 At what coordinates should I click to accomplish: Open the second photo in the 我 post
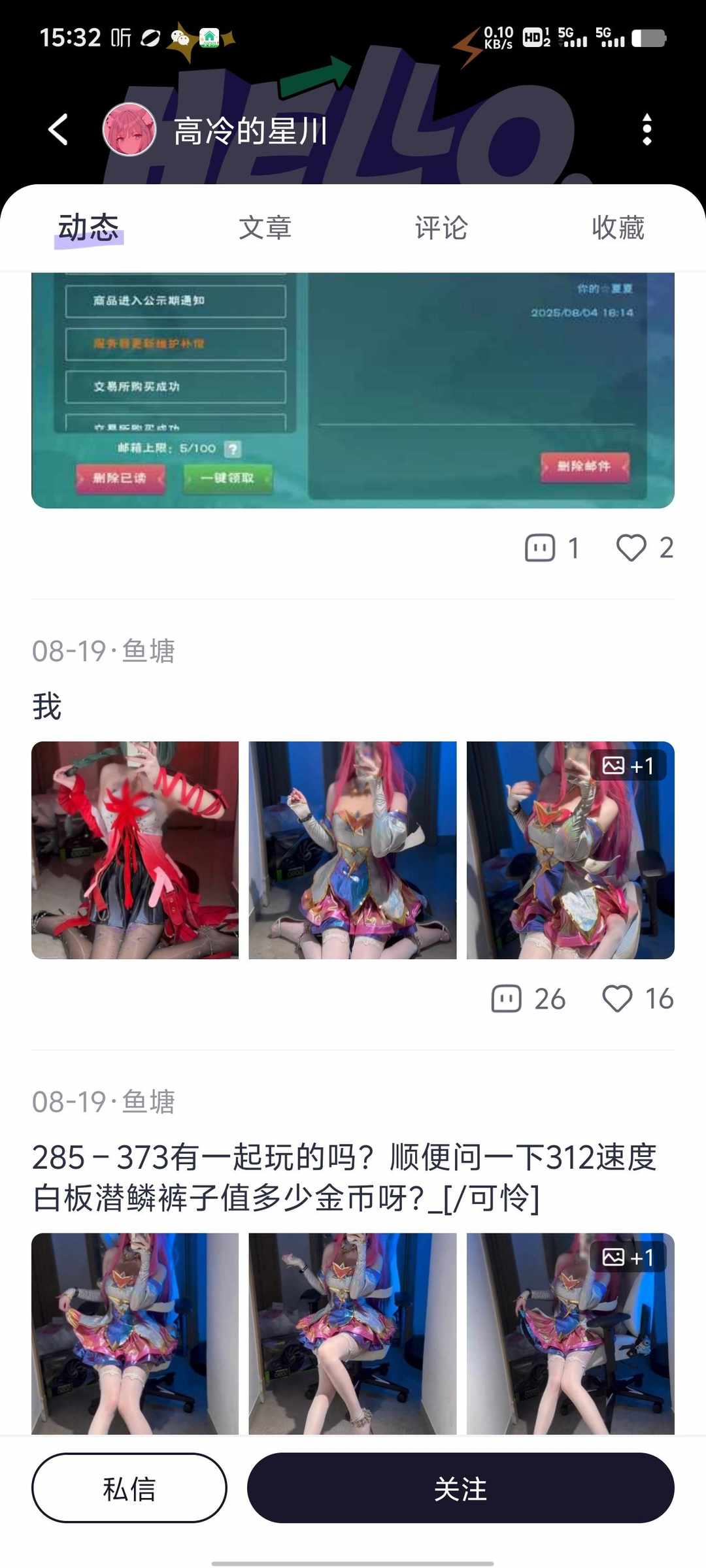point(352,850)
